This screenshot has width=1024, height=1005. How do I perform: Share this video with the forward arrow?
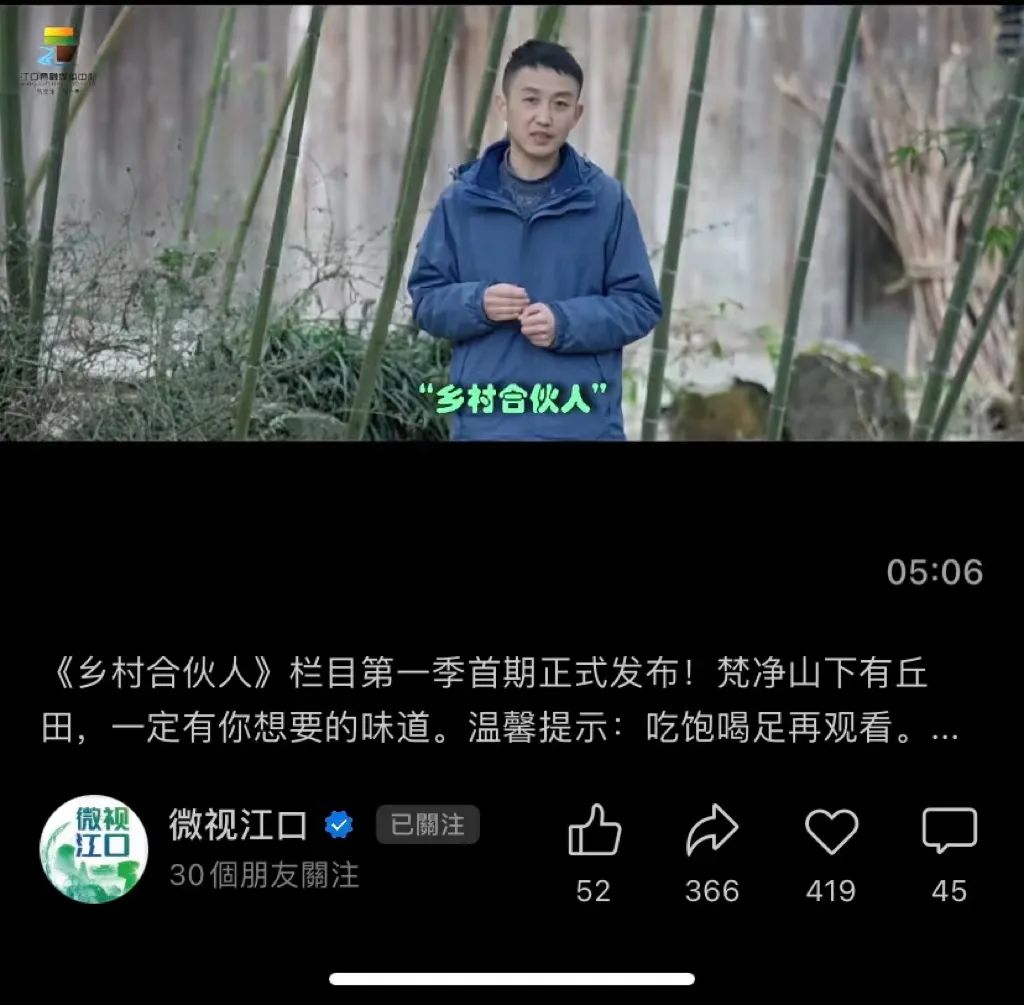pyautogui.click(x=712, y=831)
